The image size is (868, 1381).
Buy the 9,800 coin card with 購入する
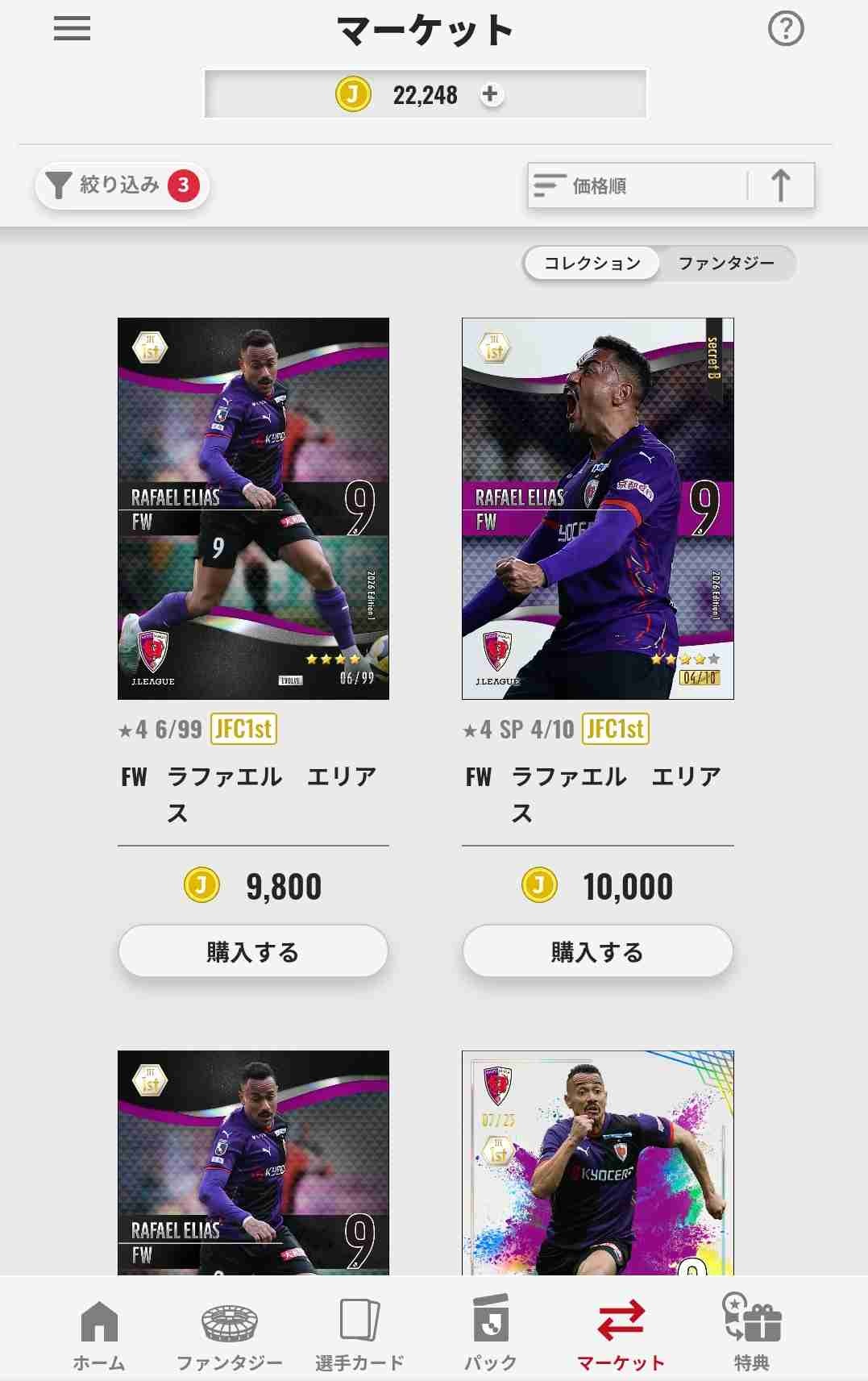(x=253, y=951)
